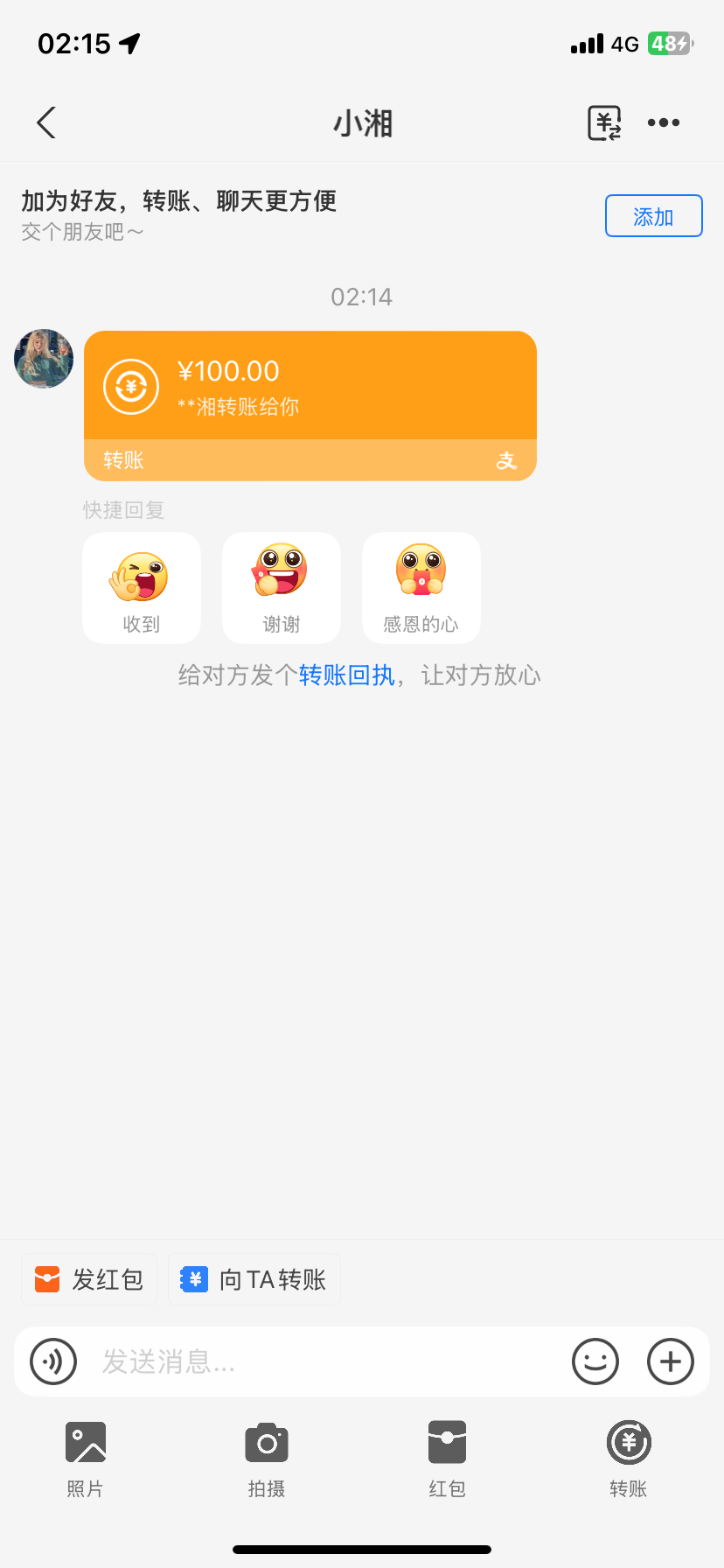
Task: Send the 谢谢 quick reply sticker
Action: (x=282, y=587)
